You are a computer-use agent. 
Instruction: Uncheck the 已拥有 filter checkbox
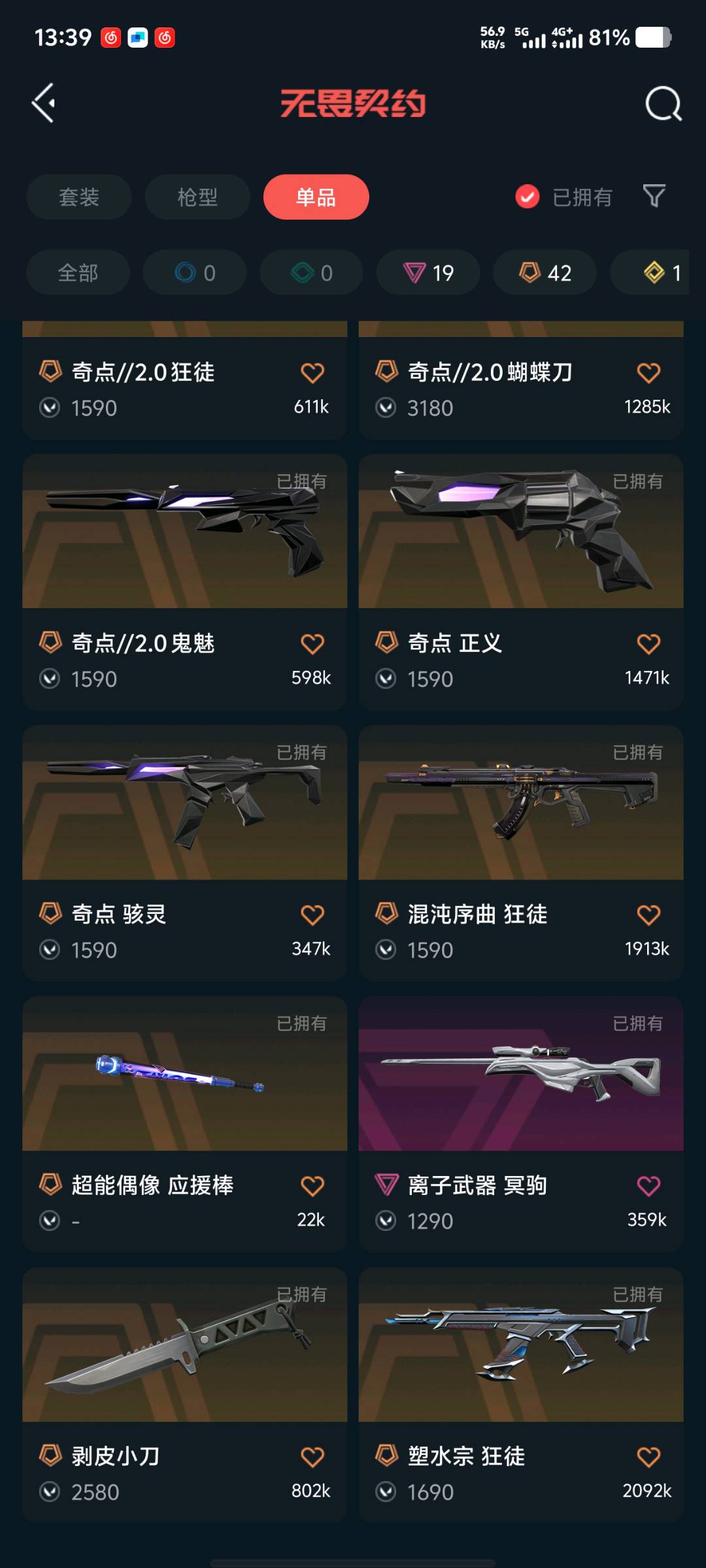tap(528, 197)
